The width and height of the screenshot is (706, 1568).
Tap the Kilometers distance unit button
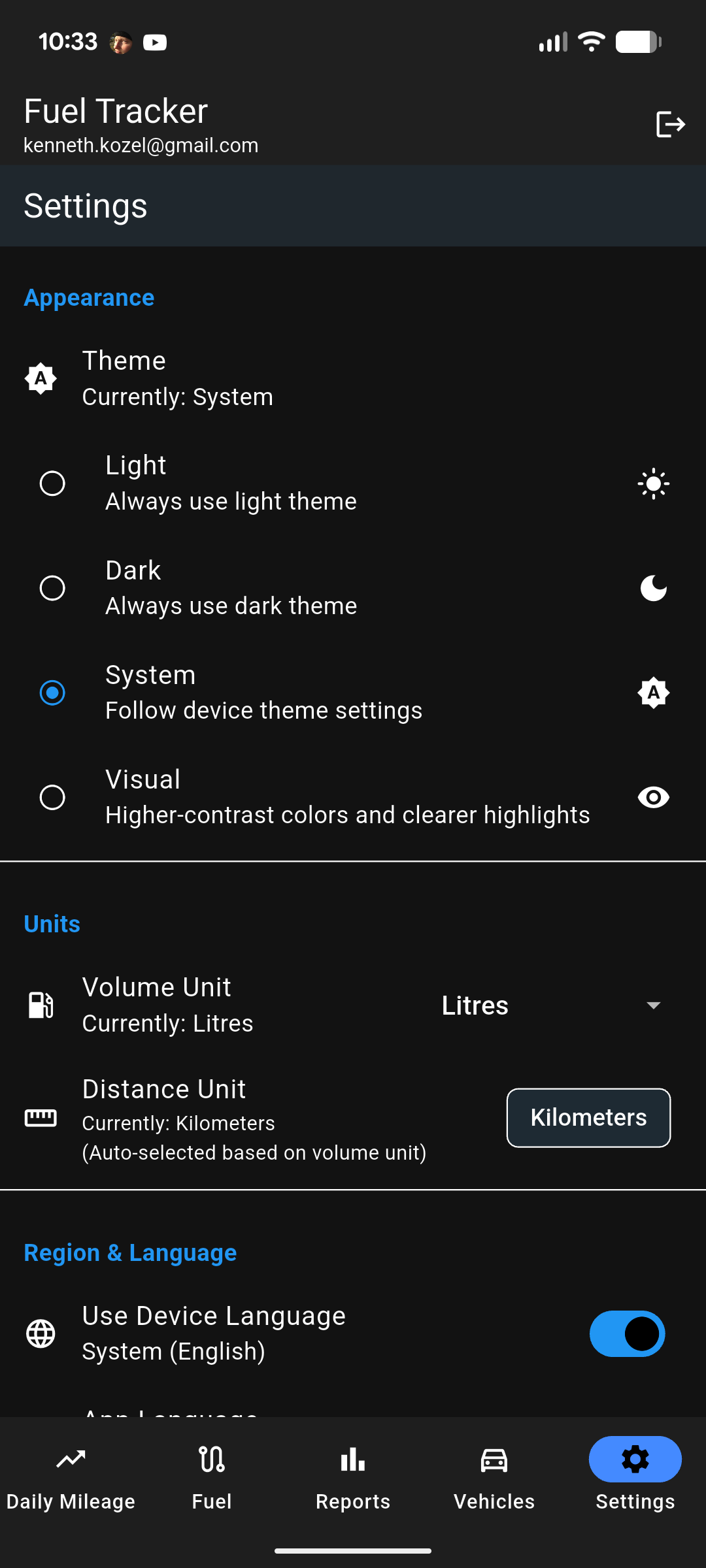pos(588,1117)
